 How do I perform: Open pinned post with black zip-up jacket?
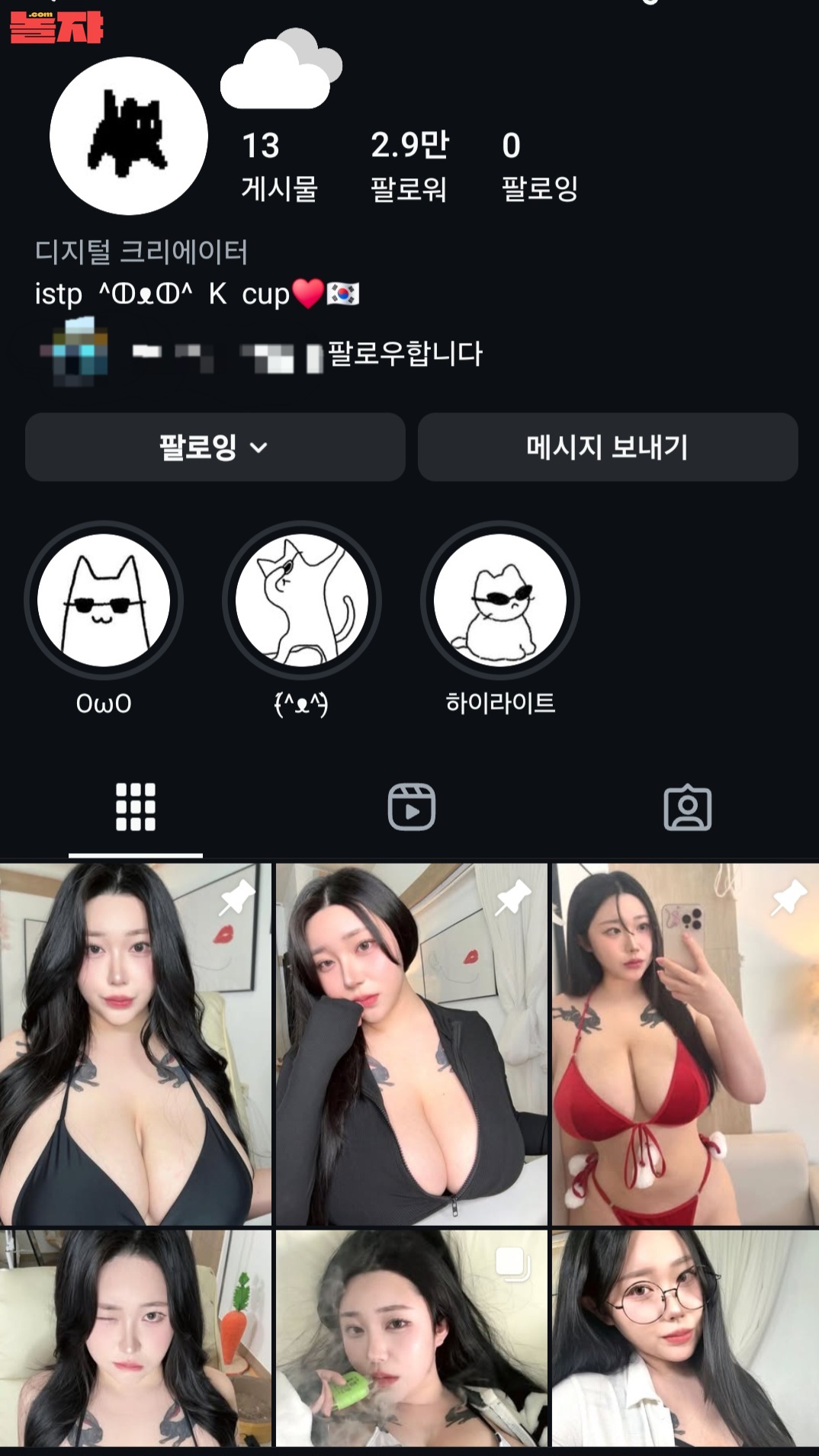[x=411, y=1043]
